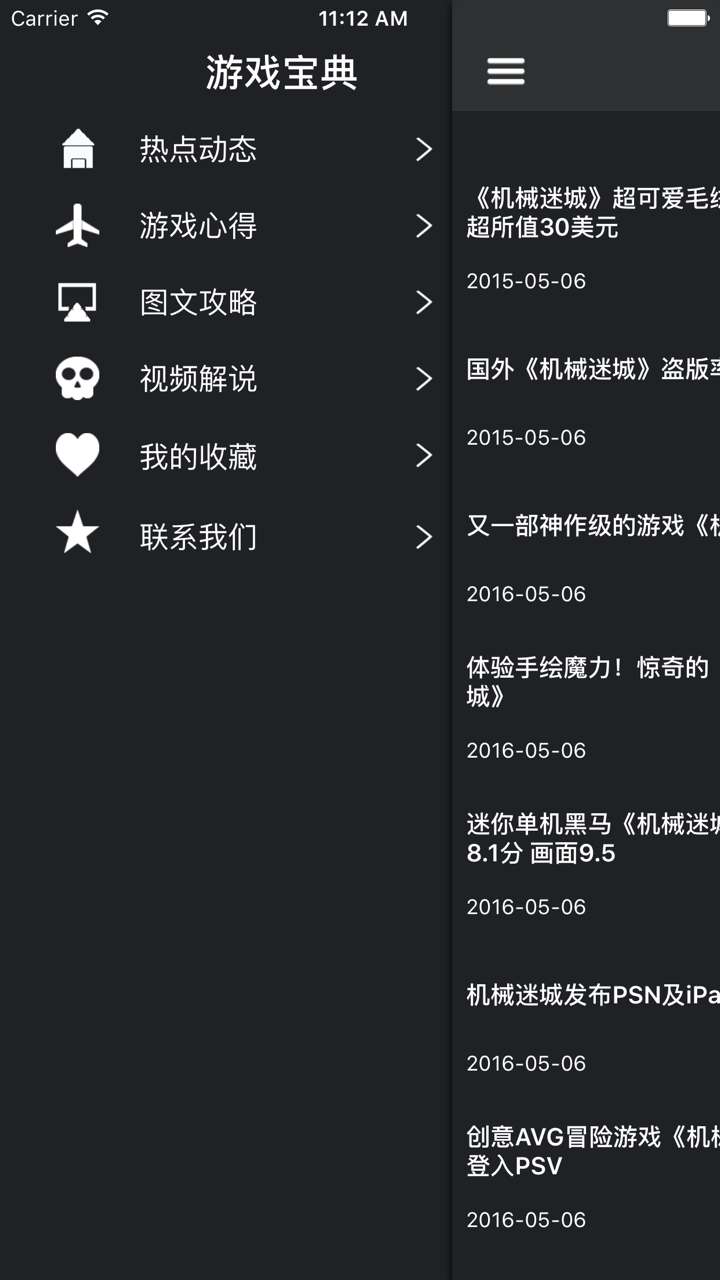Select 游戏心得 from the sidebar menu
This screenshot has height=1280, width=720.
tap(198, 225)
